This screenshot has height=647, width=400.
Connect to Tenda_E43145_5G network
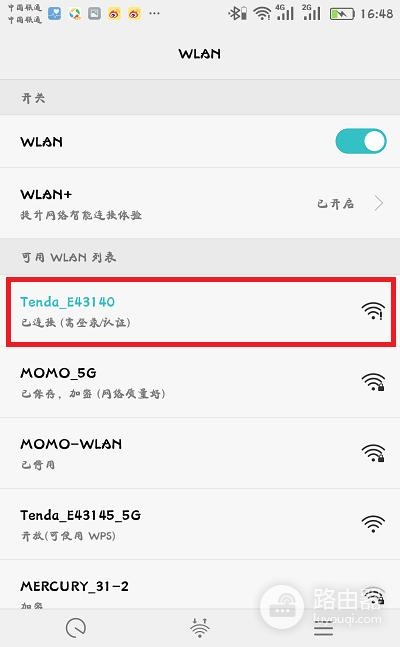point(200,524)
